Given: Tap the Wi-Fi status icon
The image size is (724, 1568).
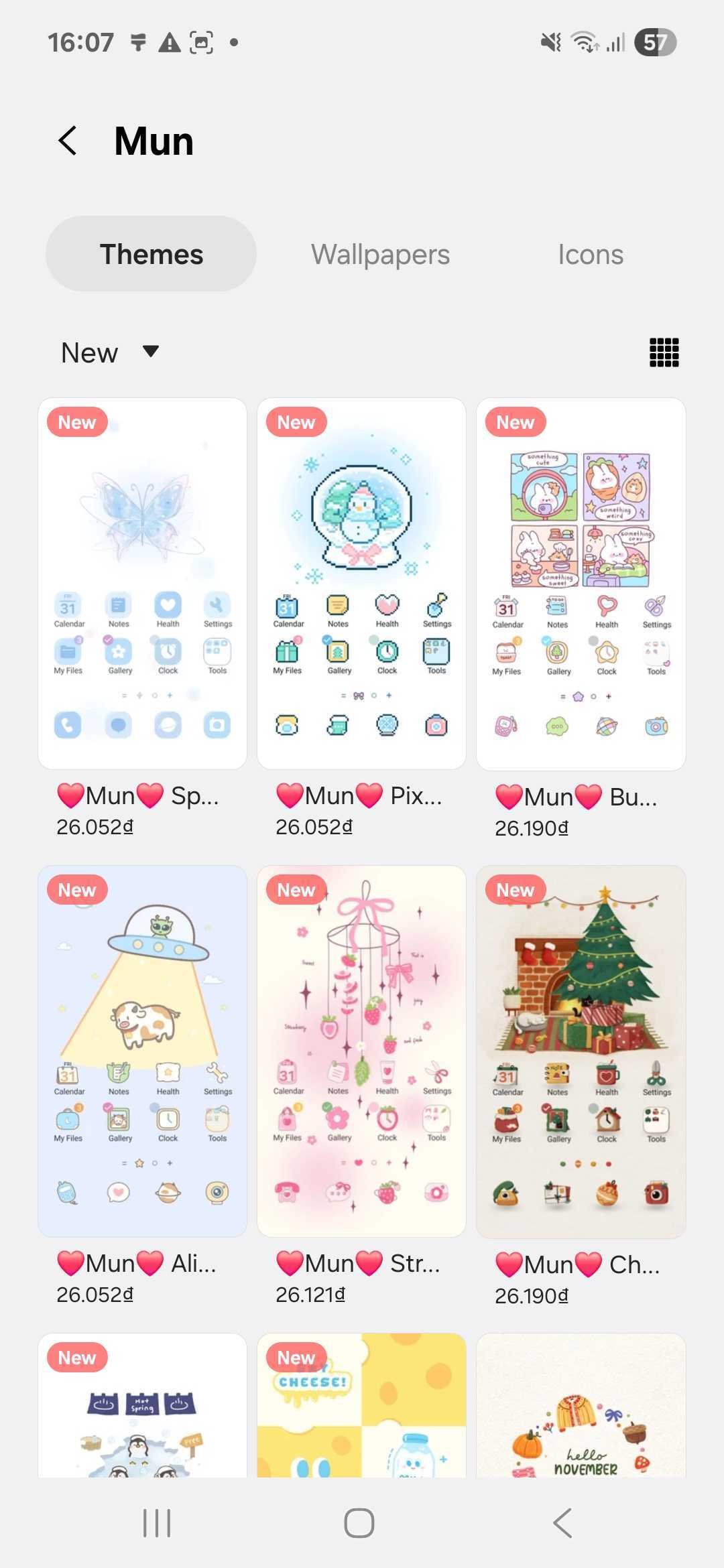Looking at the screenshot, I should coord(585,42).
